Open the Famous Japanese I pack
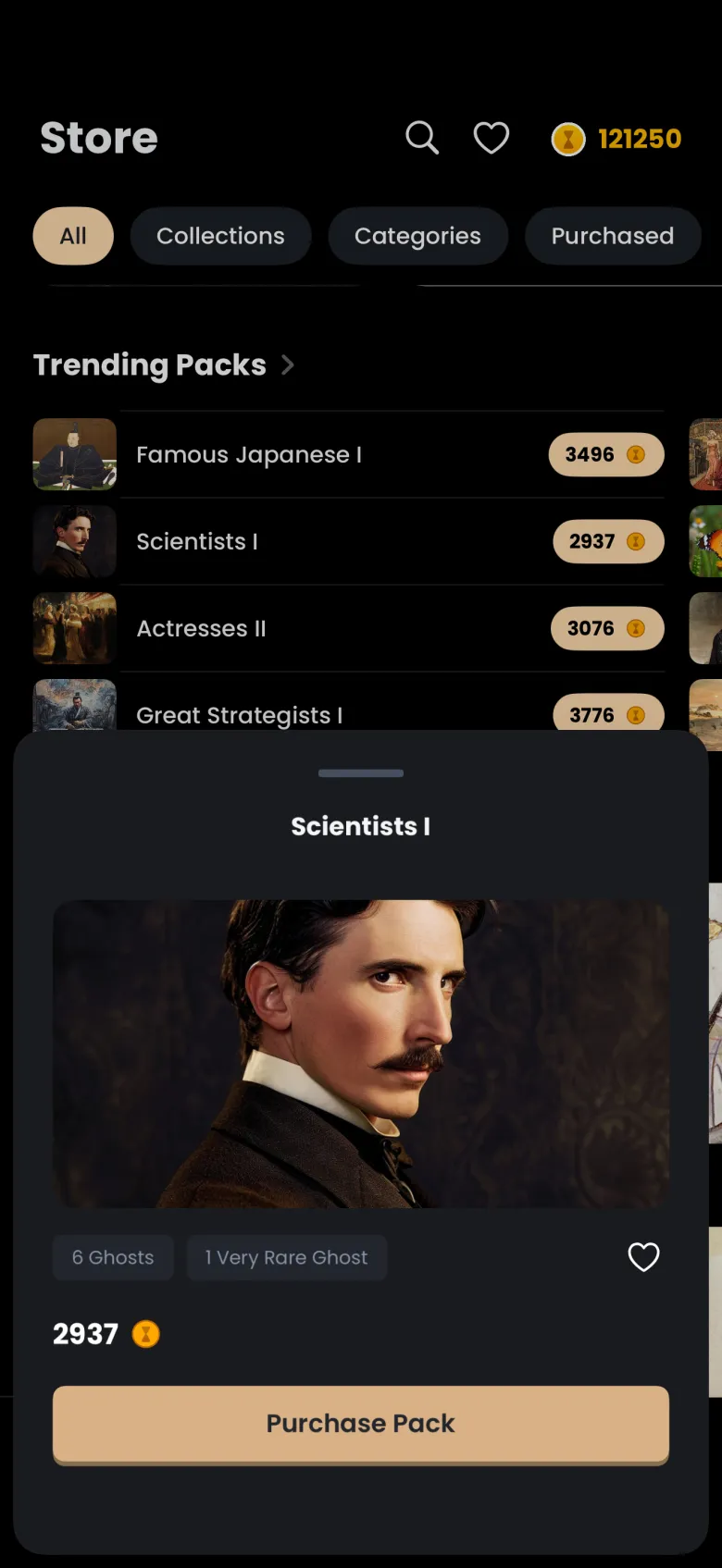This screenshot has width=722, height=1568. pos(349,454)
